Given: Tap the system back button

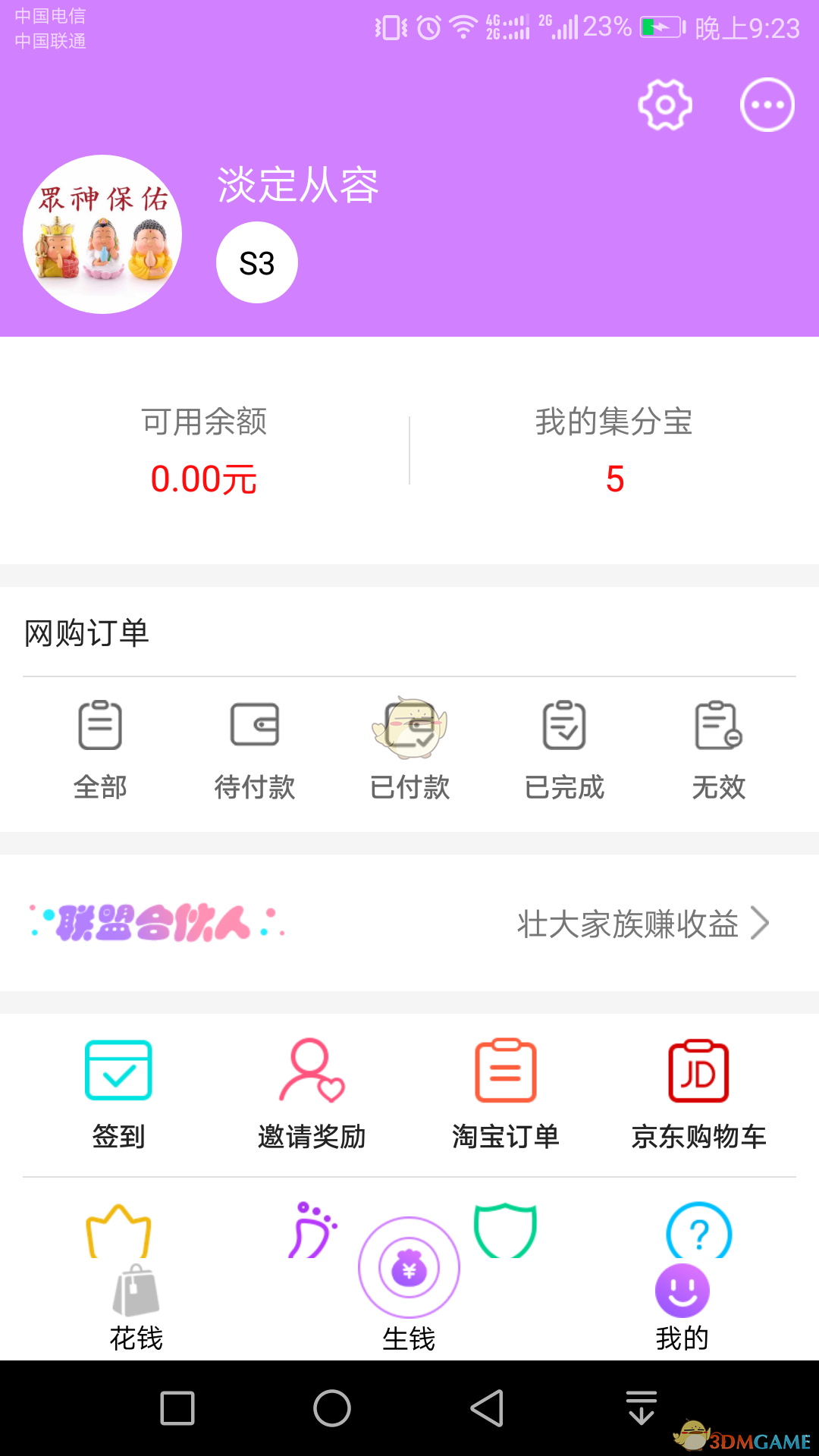Looking at the screenshot, I should [x=487, y=1409].
